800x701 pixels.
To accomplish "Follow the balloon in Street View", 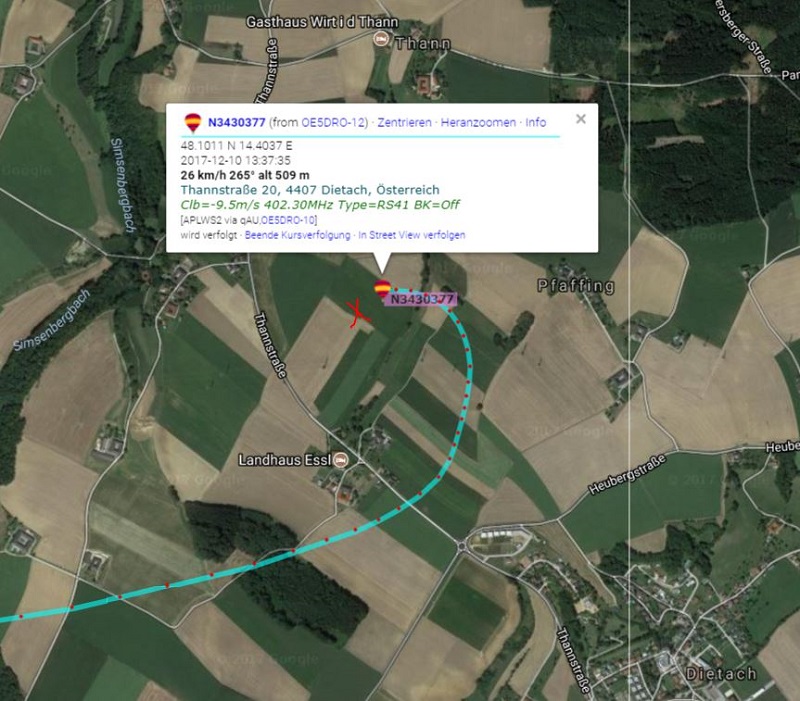I will tap(411, 235).
